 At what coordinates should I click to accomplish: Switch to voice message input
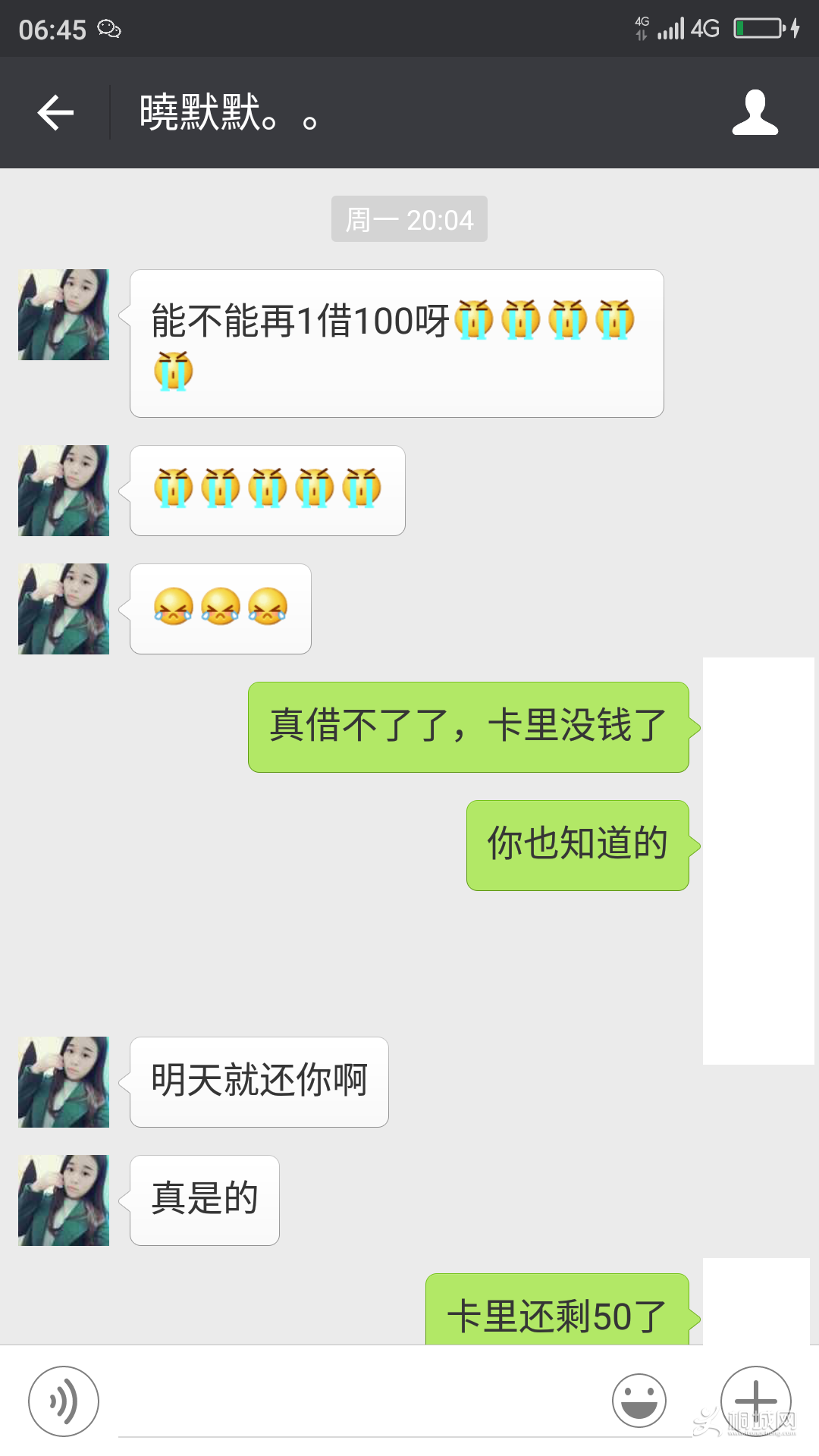[64, 1401]
